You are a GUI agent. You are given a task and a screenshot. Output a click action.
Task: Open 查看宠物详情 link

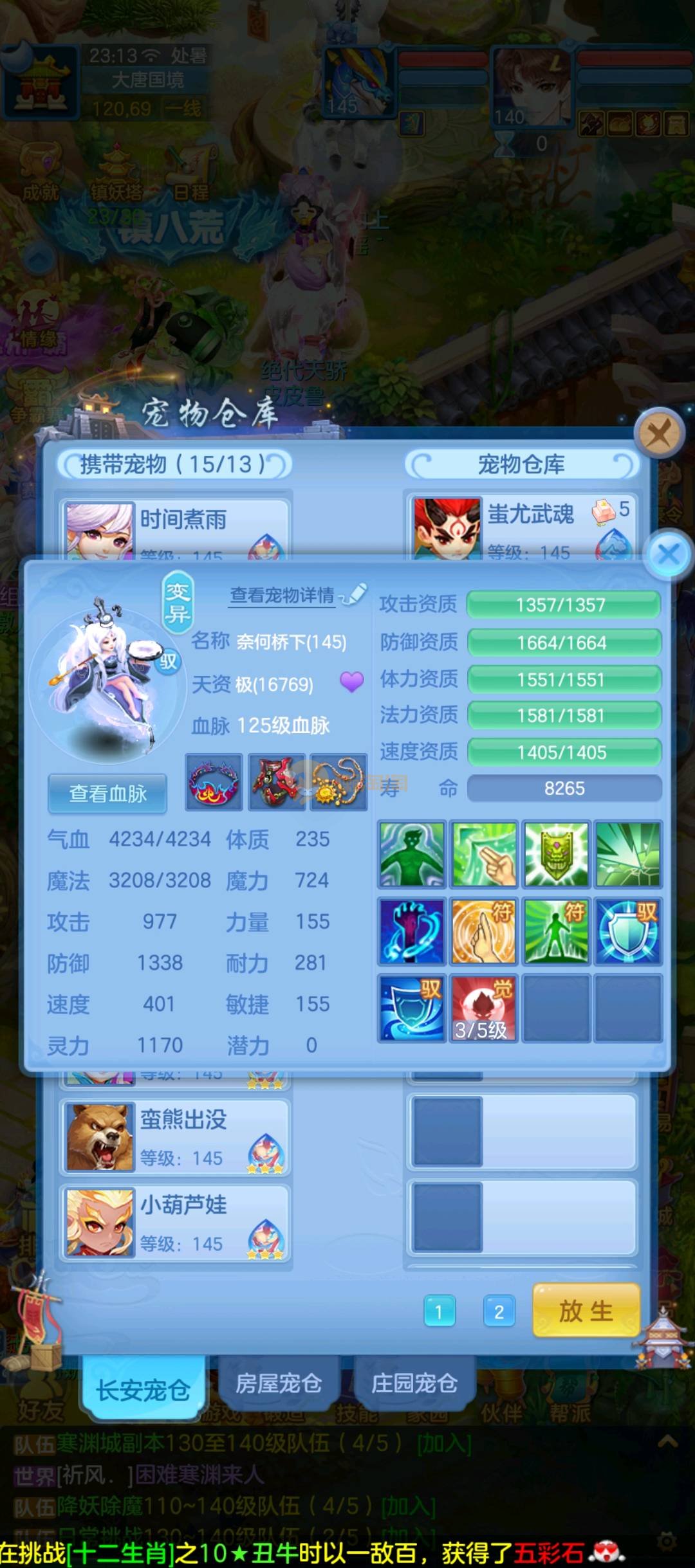(283, 595)
